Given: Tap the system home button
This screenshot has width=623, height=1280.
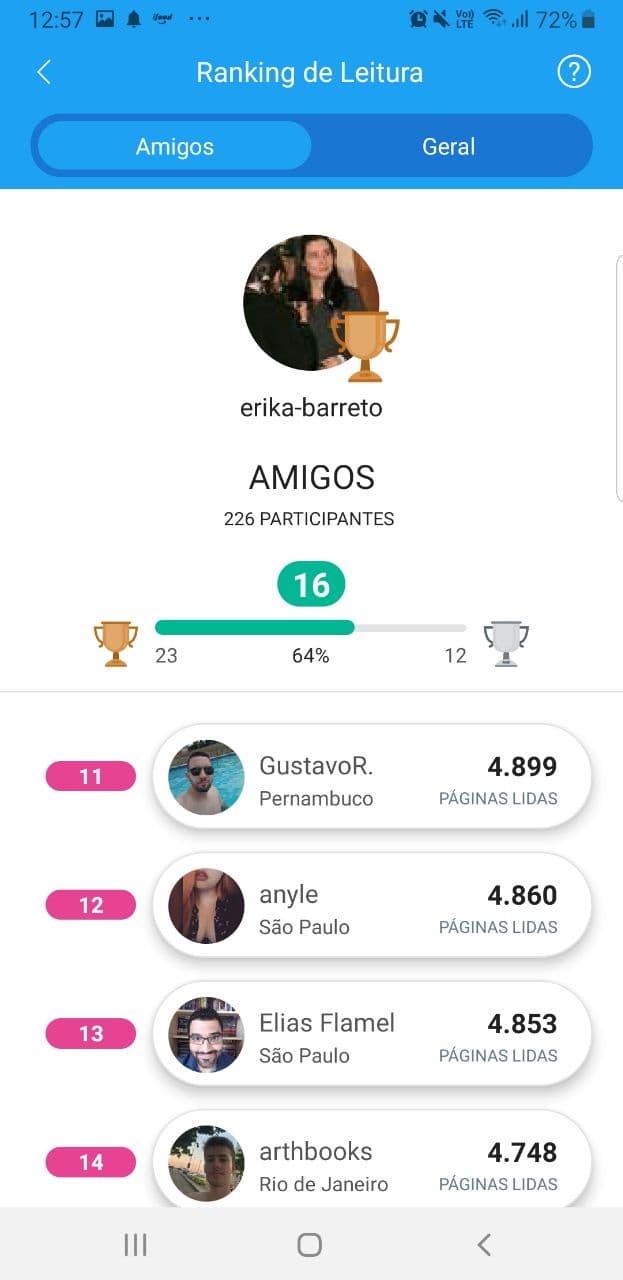Looking at the screenshot, I should click(310, 1244).
